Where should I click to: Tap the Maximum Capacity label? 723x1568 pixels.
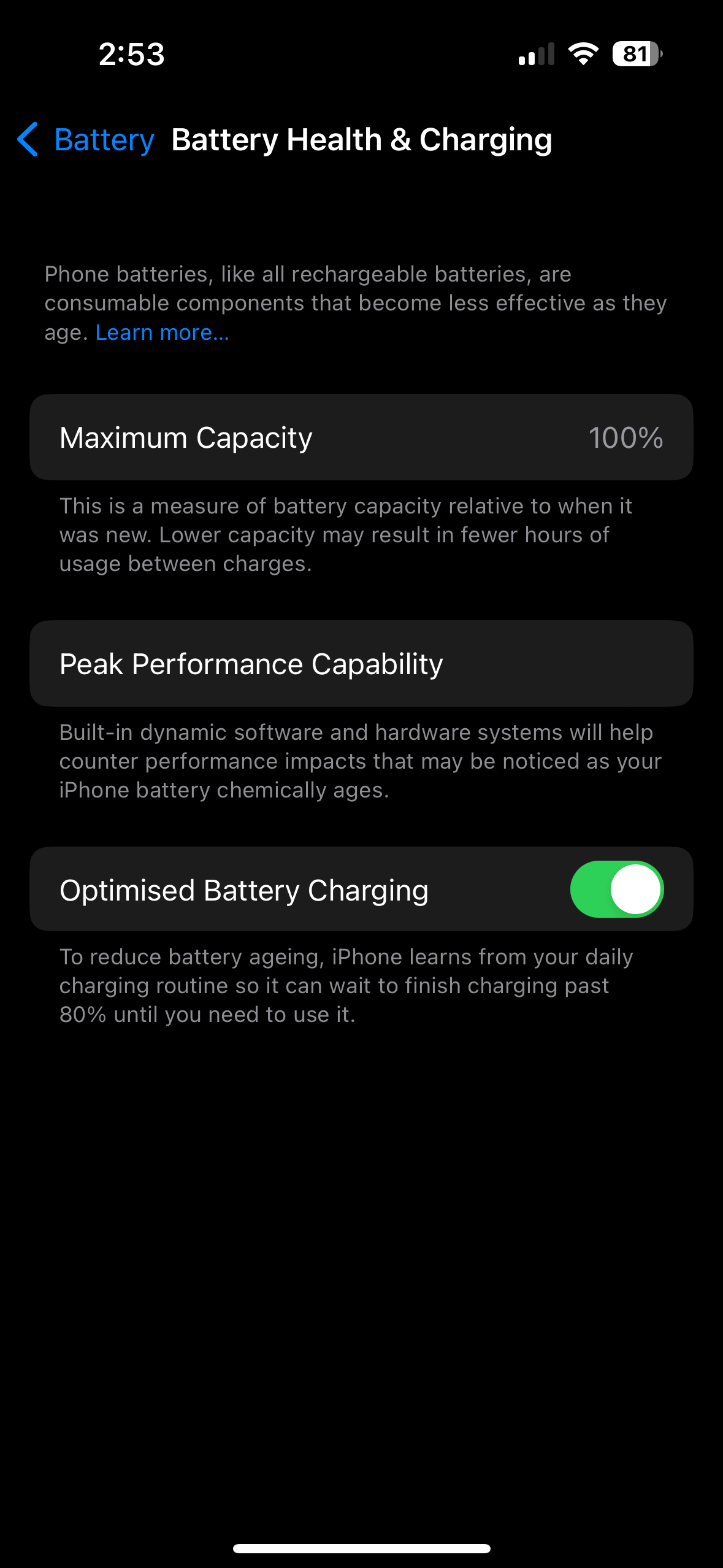pyautogui.click(x=185, y=437)
